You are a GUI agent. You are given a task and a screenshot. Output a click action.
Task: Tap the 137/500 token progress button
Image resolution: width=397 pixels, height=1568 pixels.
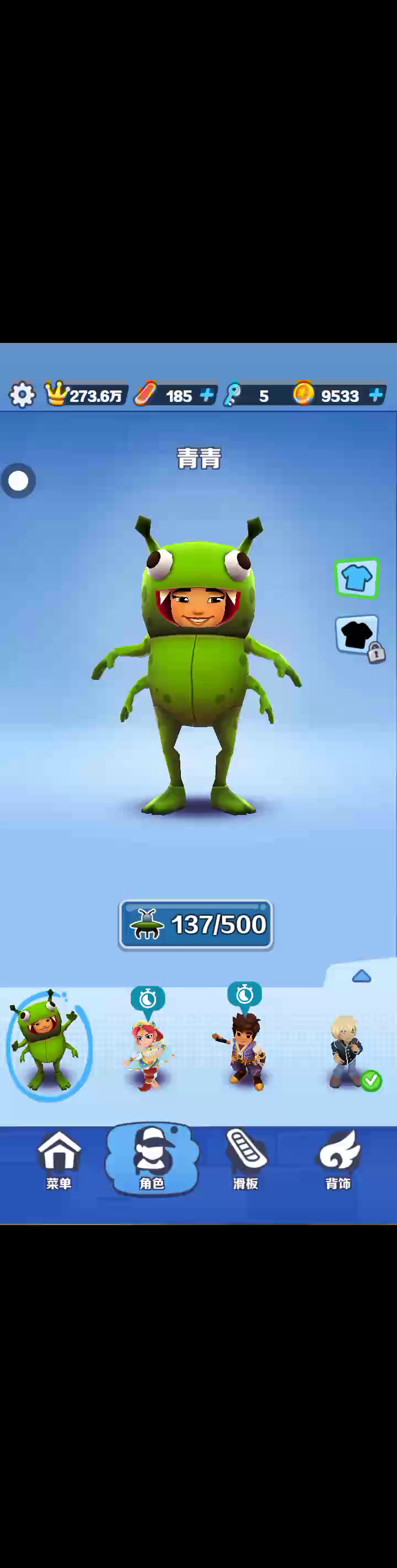pyautogui.click(x=195, y=924)
